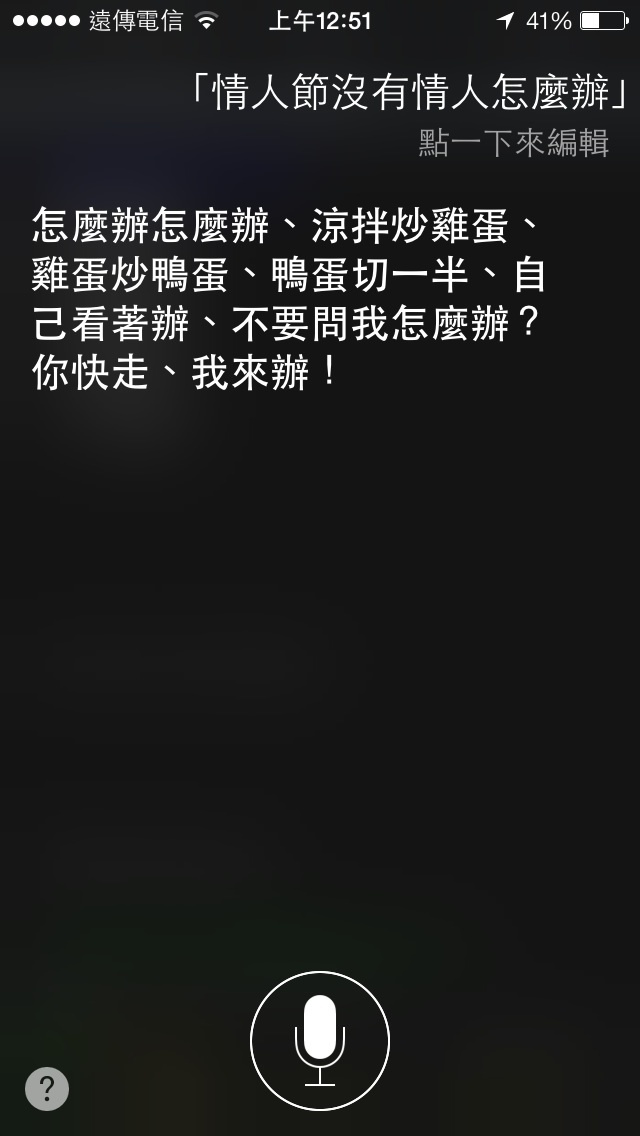Viewport: 640px width, 1136px height.
Task: Open the question mark help icon
Action: pos(47,1088)
